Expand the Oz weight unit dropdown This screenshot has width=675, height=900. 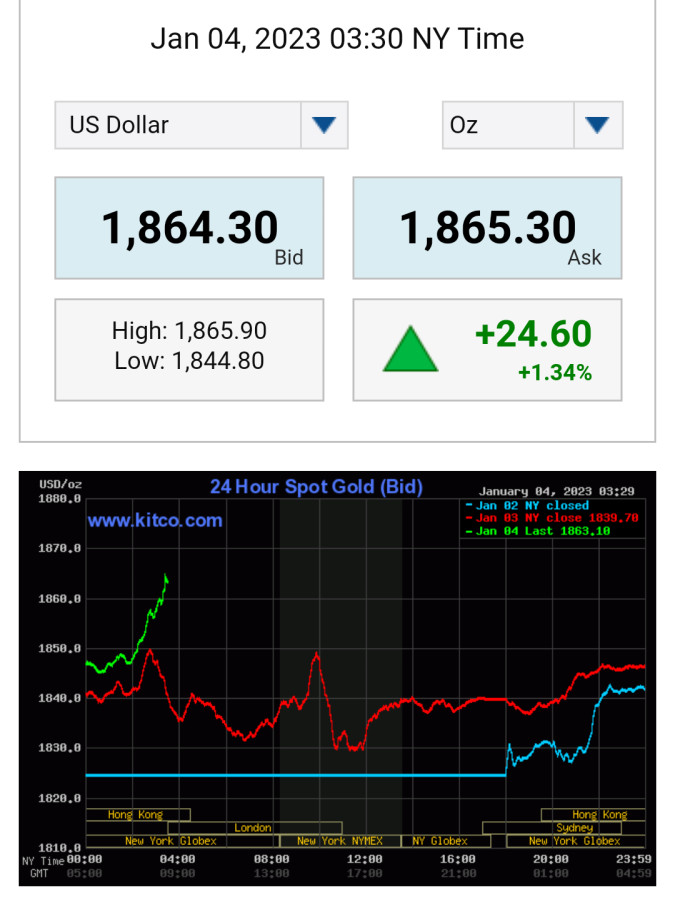(x=597, y=125)
